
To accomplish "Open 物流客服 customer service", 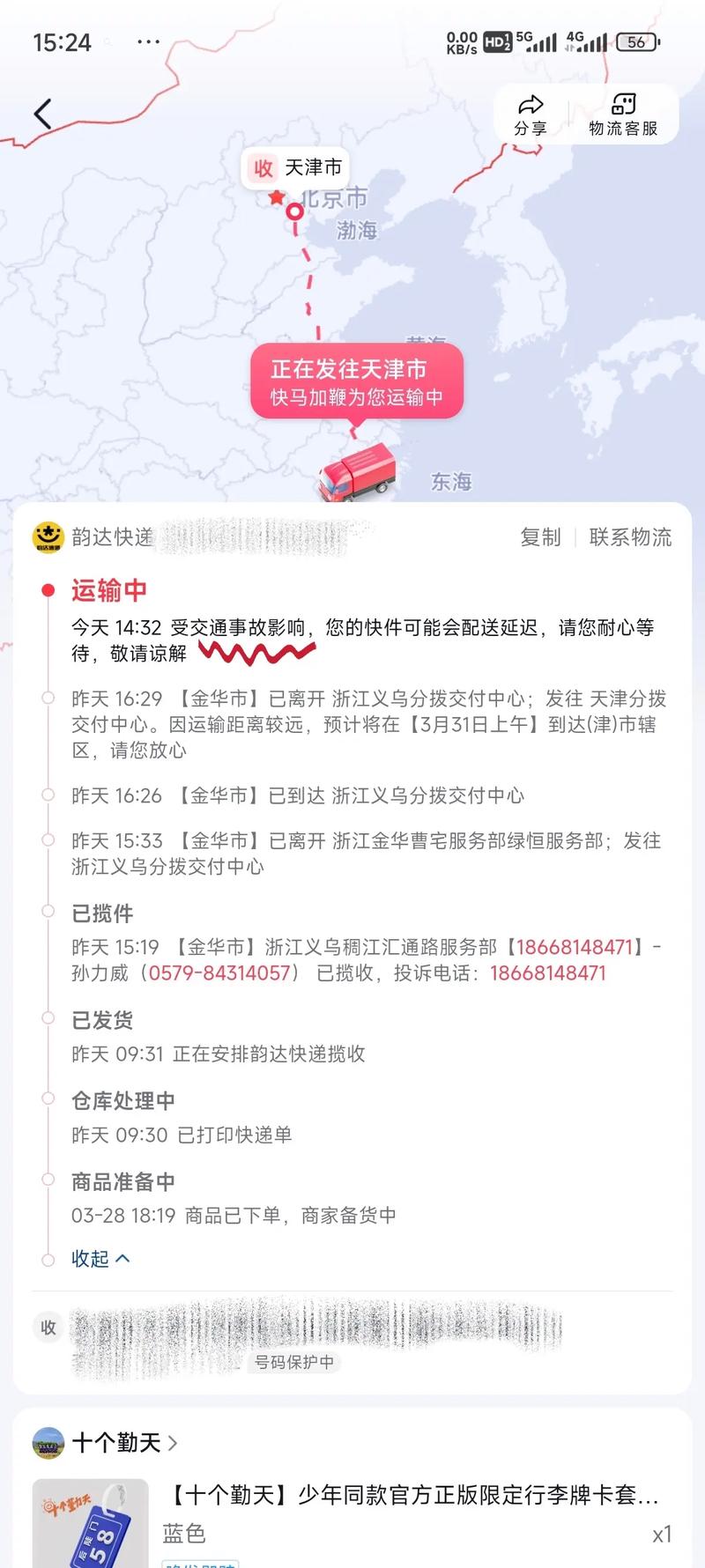I will [623, 115].
